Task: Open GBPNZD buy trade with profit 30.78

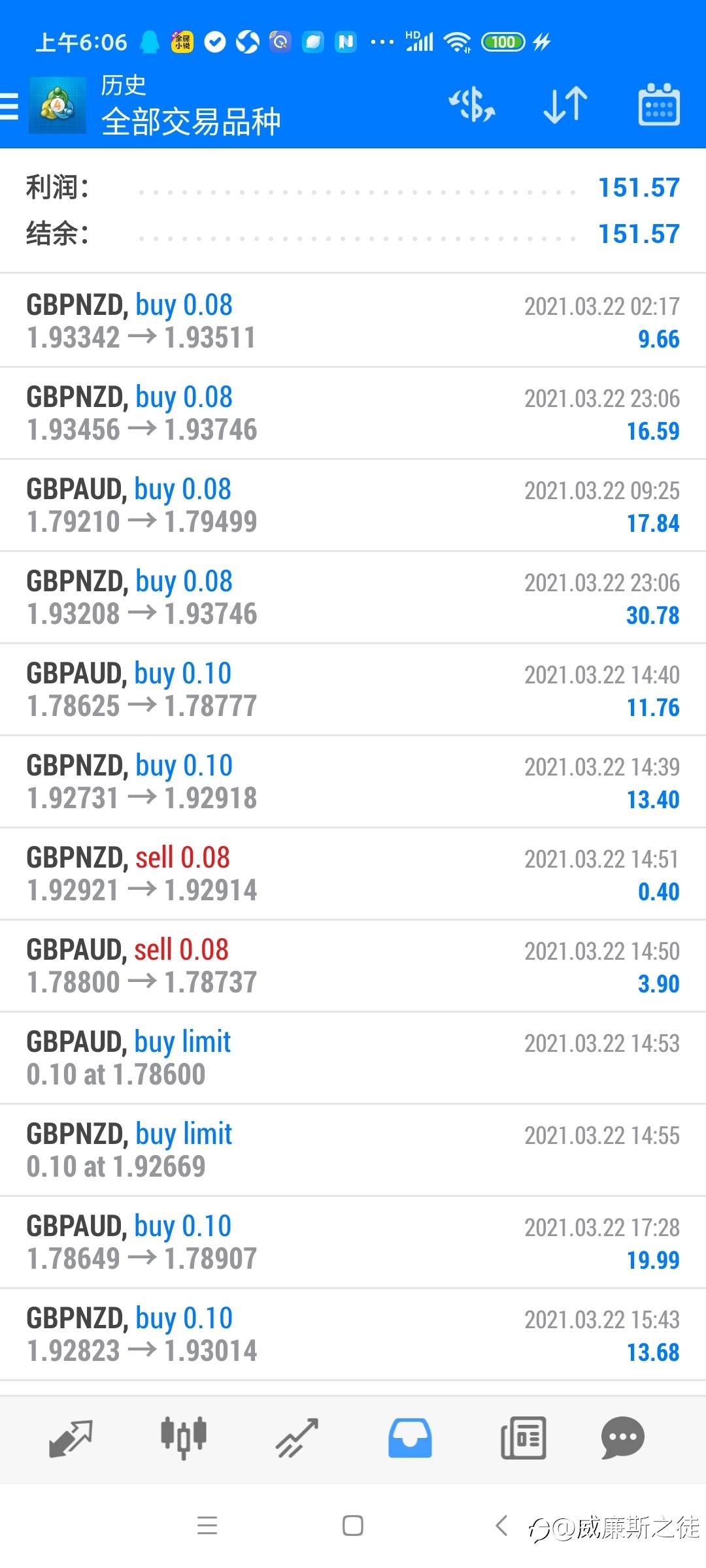Action: [353, 597]
